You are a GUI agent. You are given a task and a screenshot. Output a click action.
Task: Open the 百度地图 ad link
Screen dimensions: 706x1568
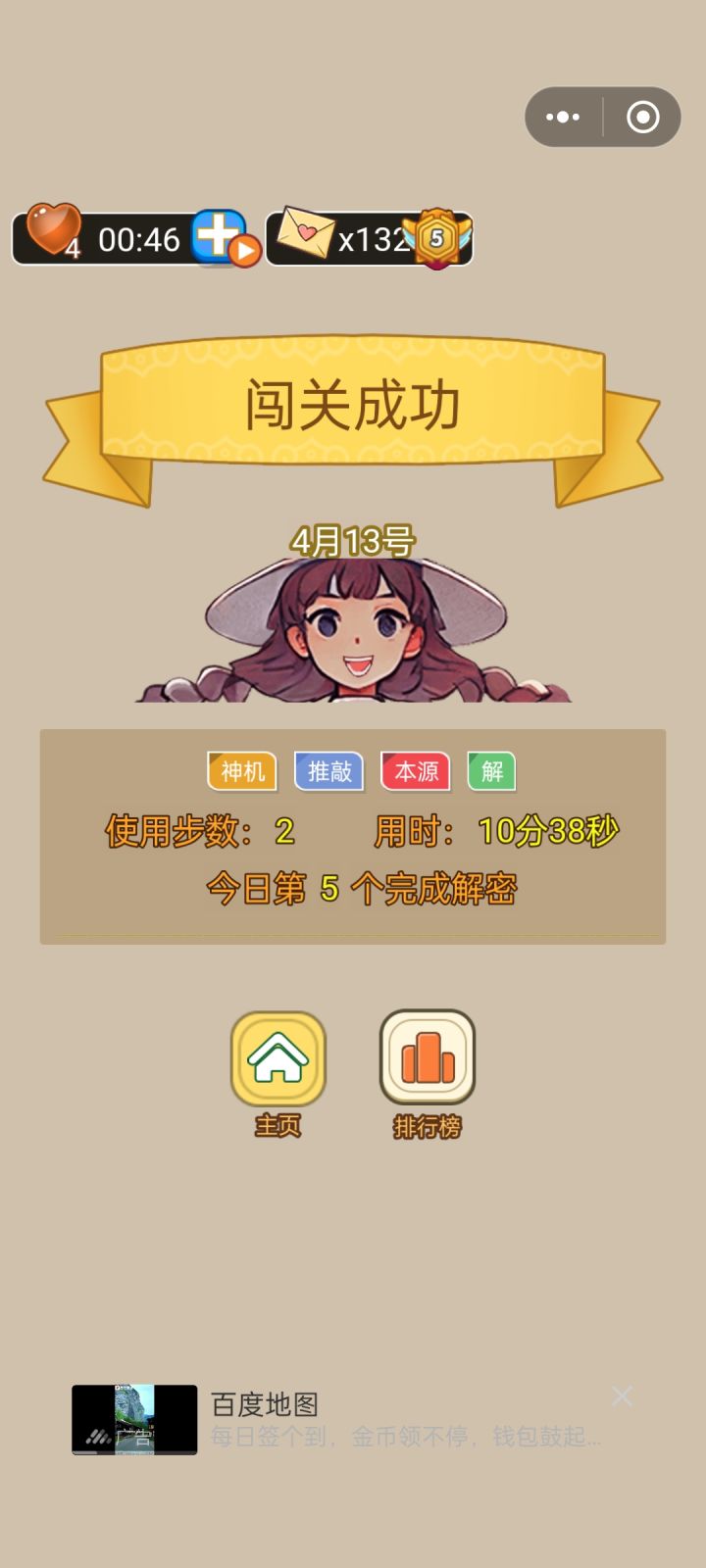pos(263,1405)
